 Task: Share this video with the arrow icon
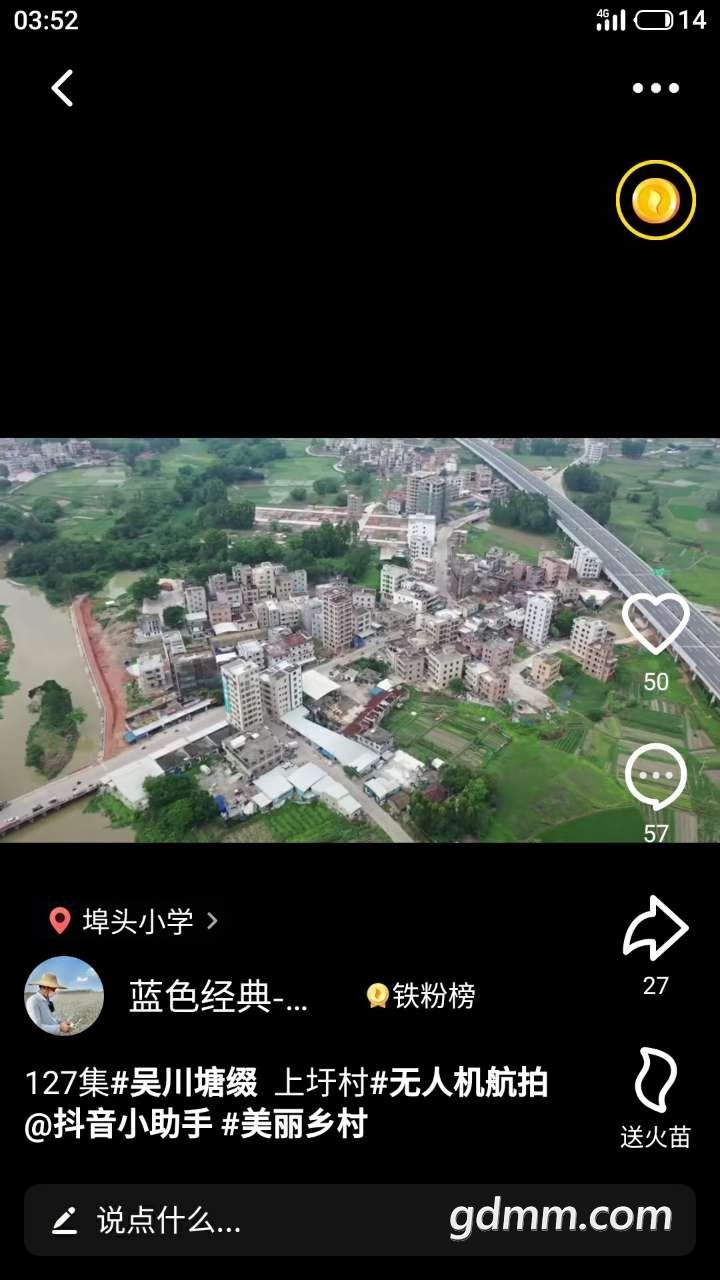click(x=655, y=930)
